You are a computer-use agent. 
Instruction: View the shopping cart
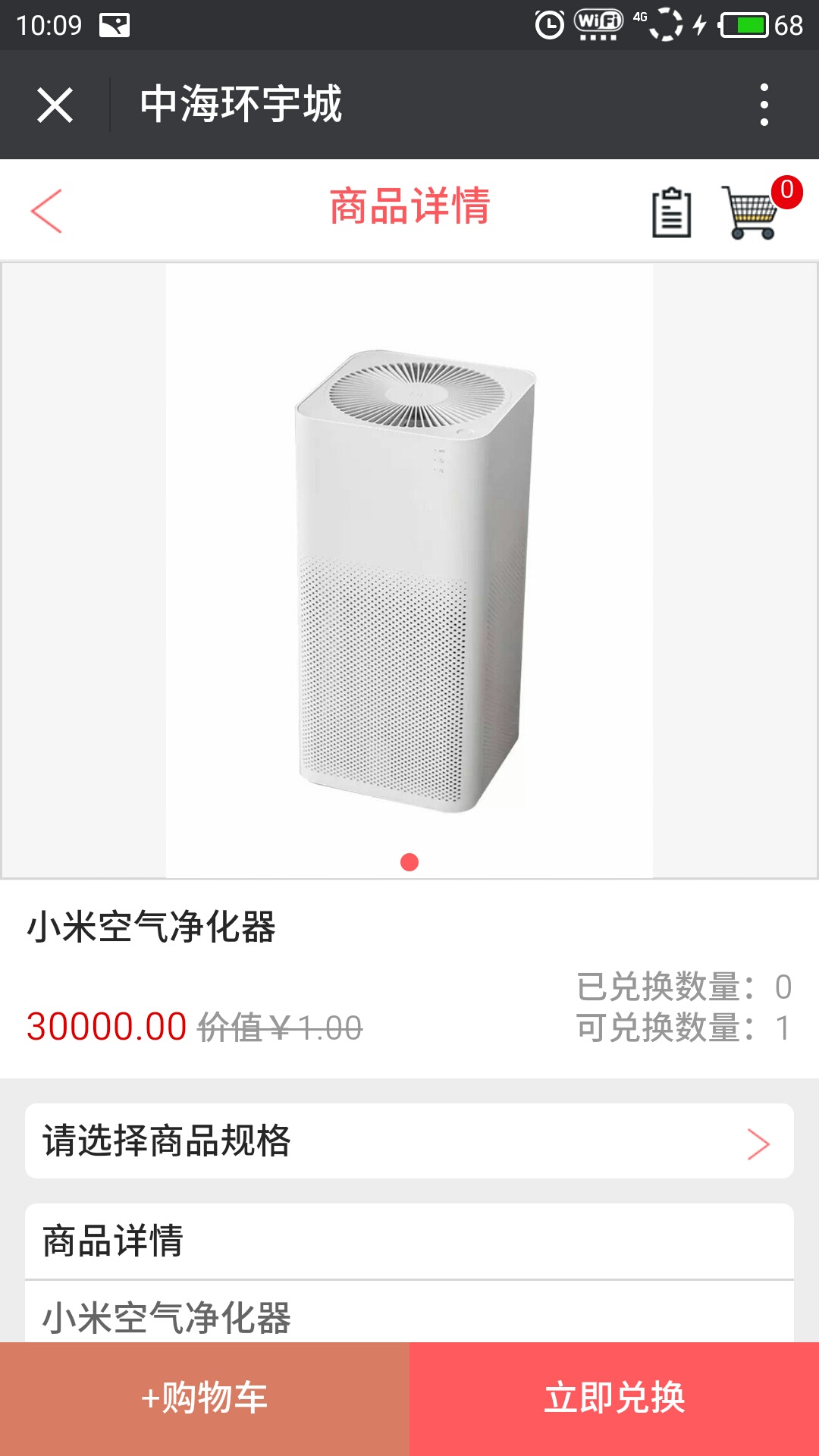point(751,212)
